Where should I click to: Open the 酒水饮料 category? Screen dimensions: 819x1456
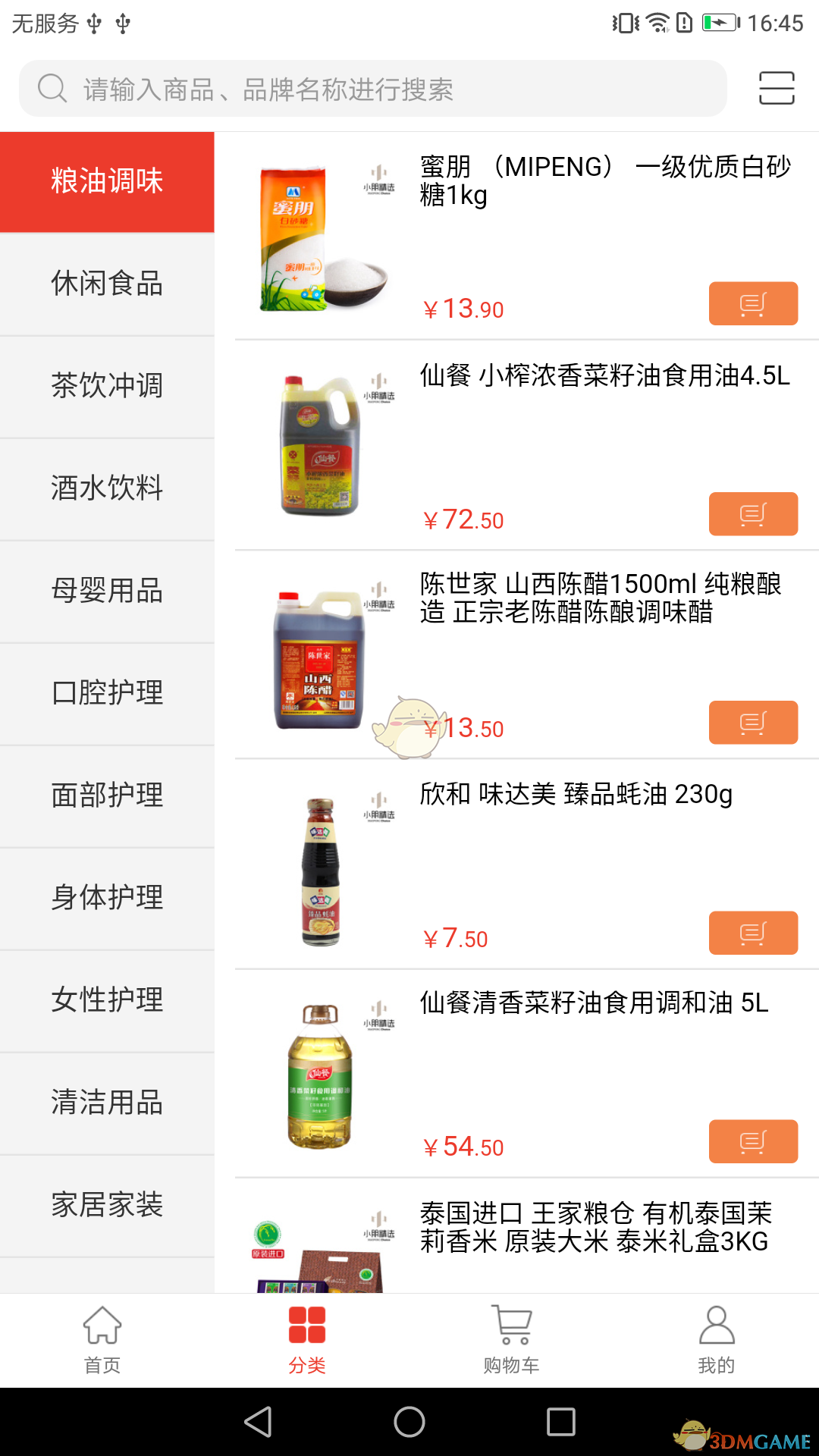point(107,488)
